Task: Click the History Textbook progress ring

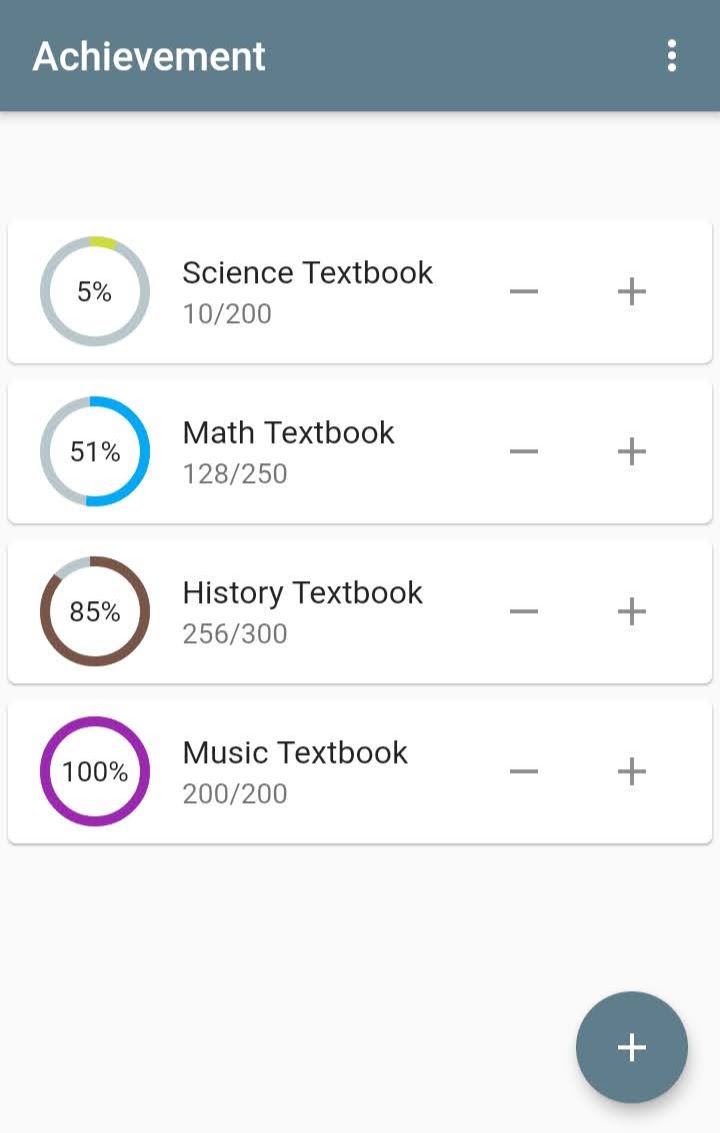Action: click(x=94, y=611)
